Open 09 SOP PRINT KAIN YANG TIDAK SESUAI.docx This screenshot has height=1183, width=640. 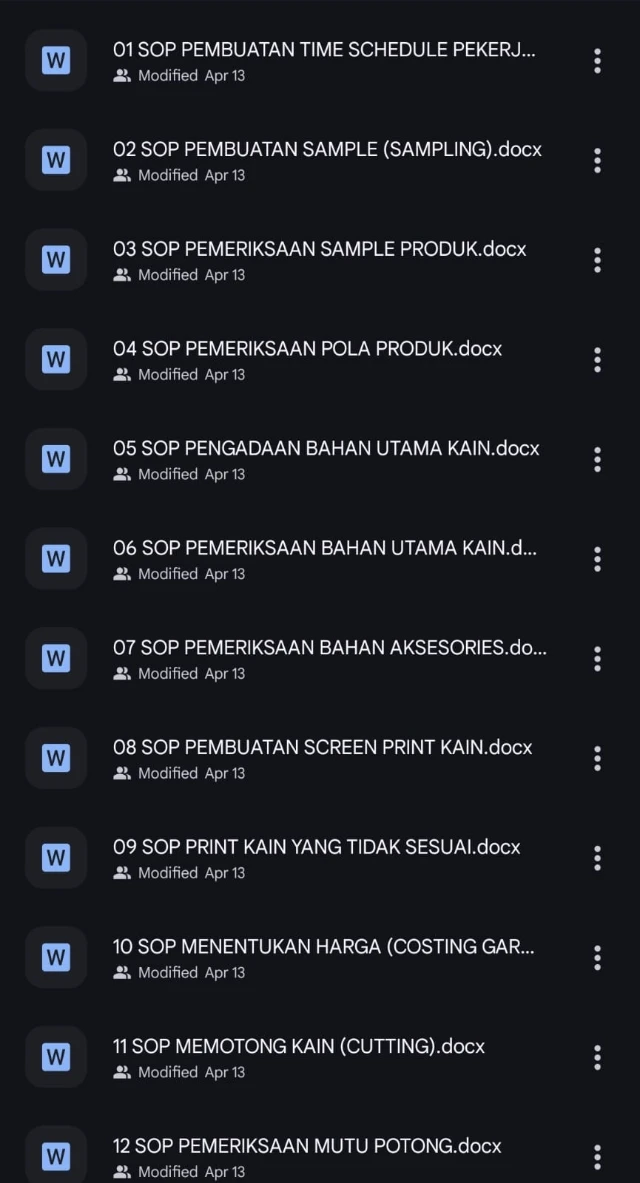[316, 848]
